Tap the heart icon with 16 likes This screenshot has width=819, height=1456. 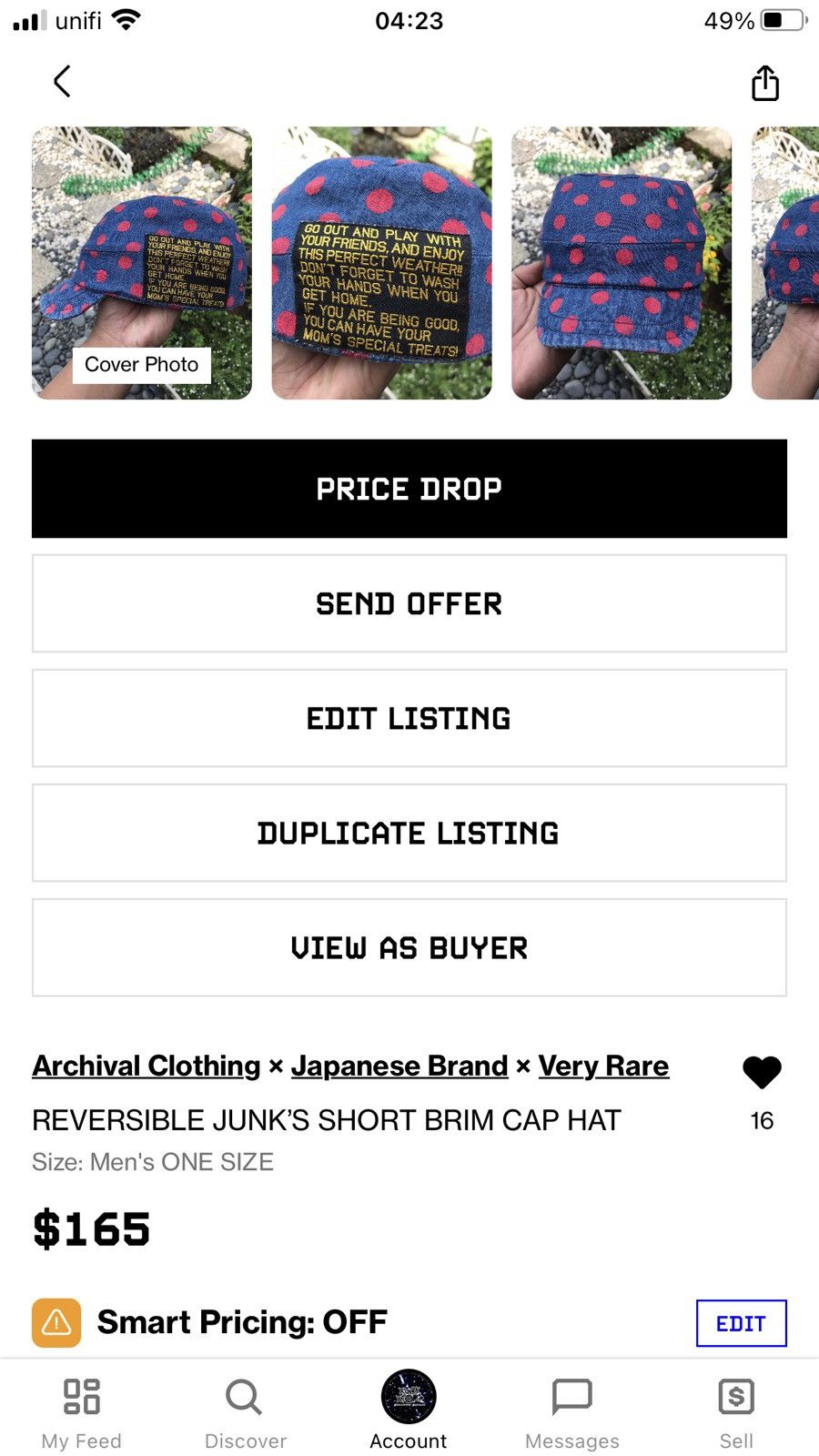tap(762, 1073)
